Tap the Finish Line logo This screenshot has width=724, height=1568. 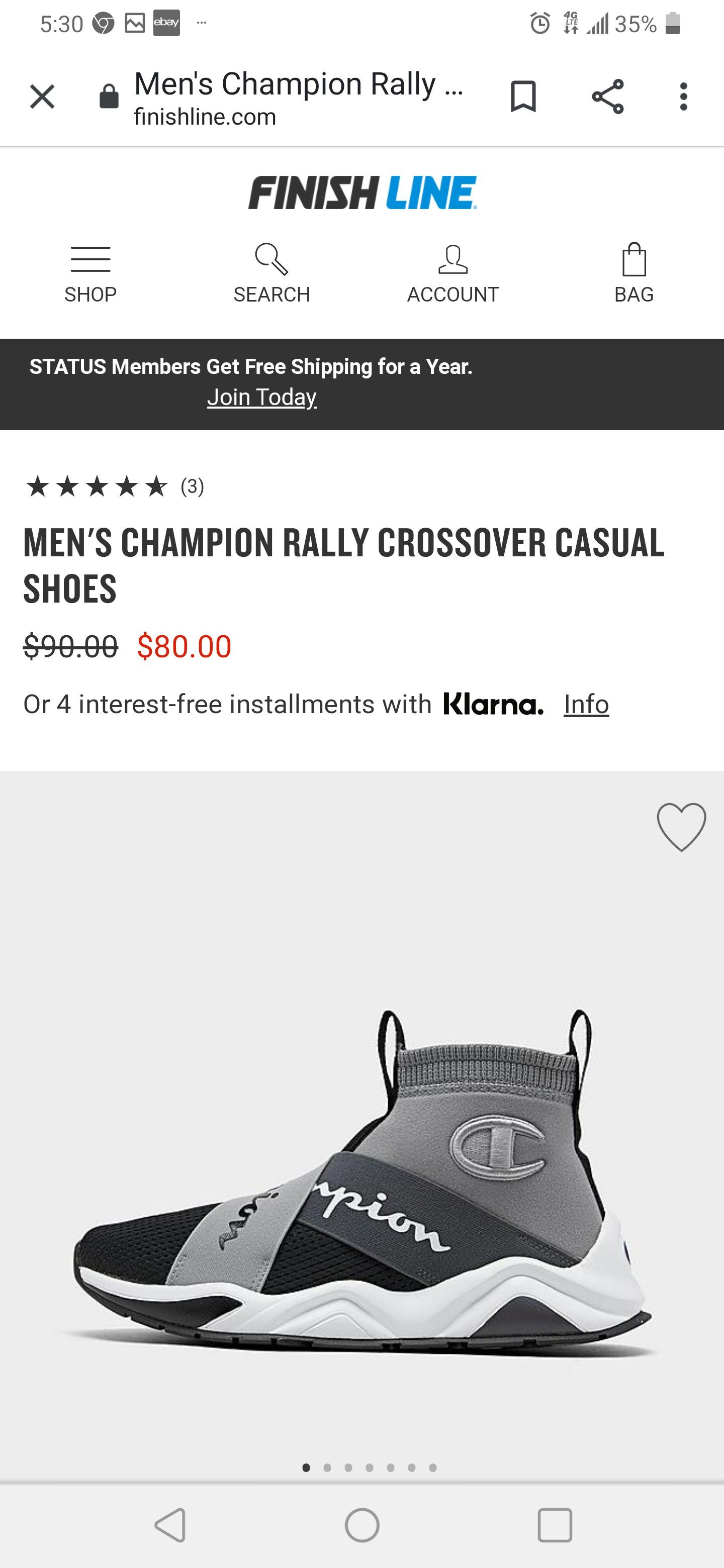[x=363, y=193]
